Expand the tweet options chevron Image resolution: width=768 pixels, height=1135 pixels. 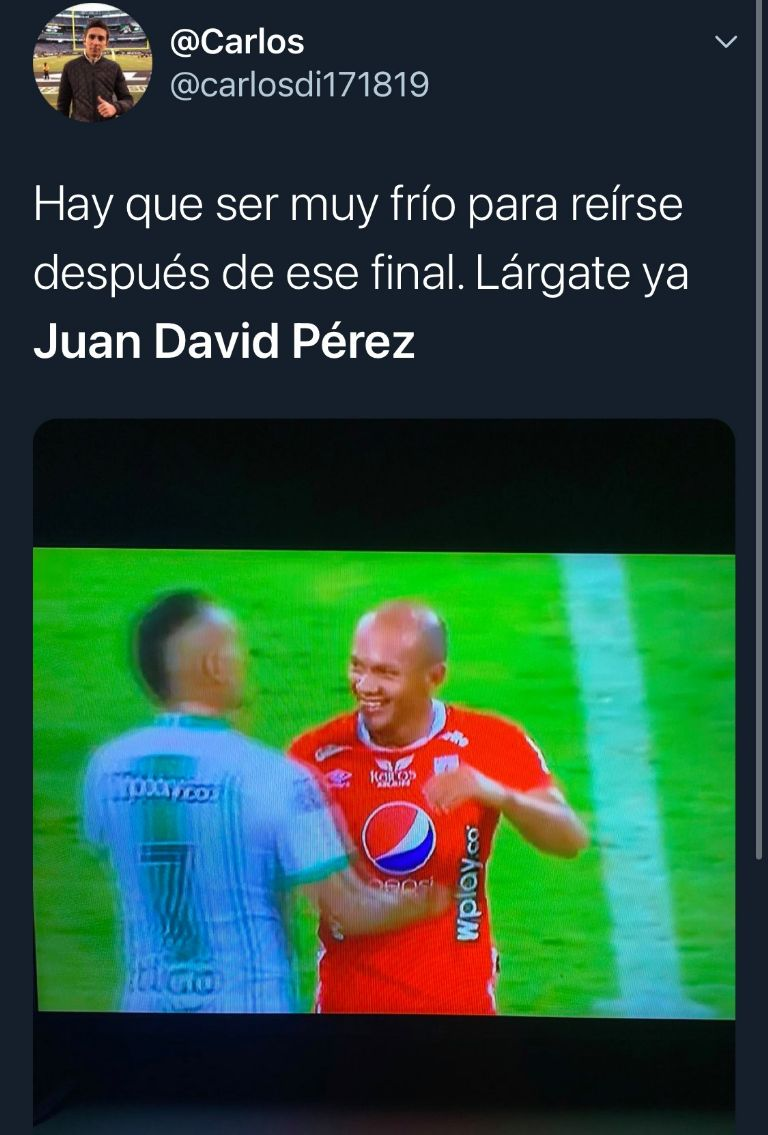727,42
